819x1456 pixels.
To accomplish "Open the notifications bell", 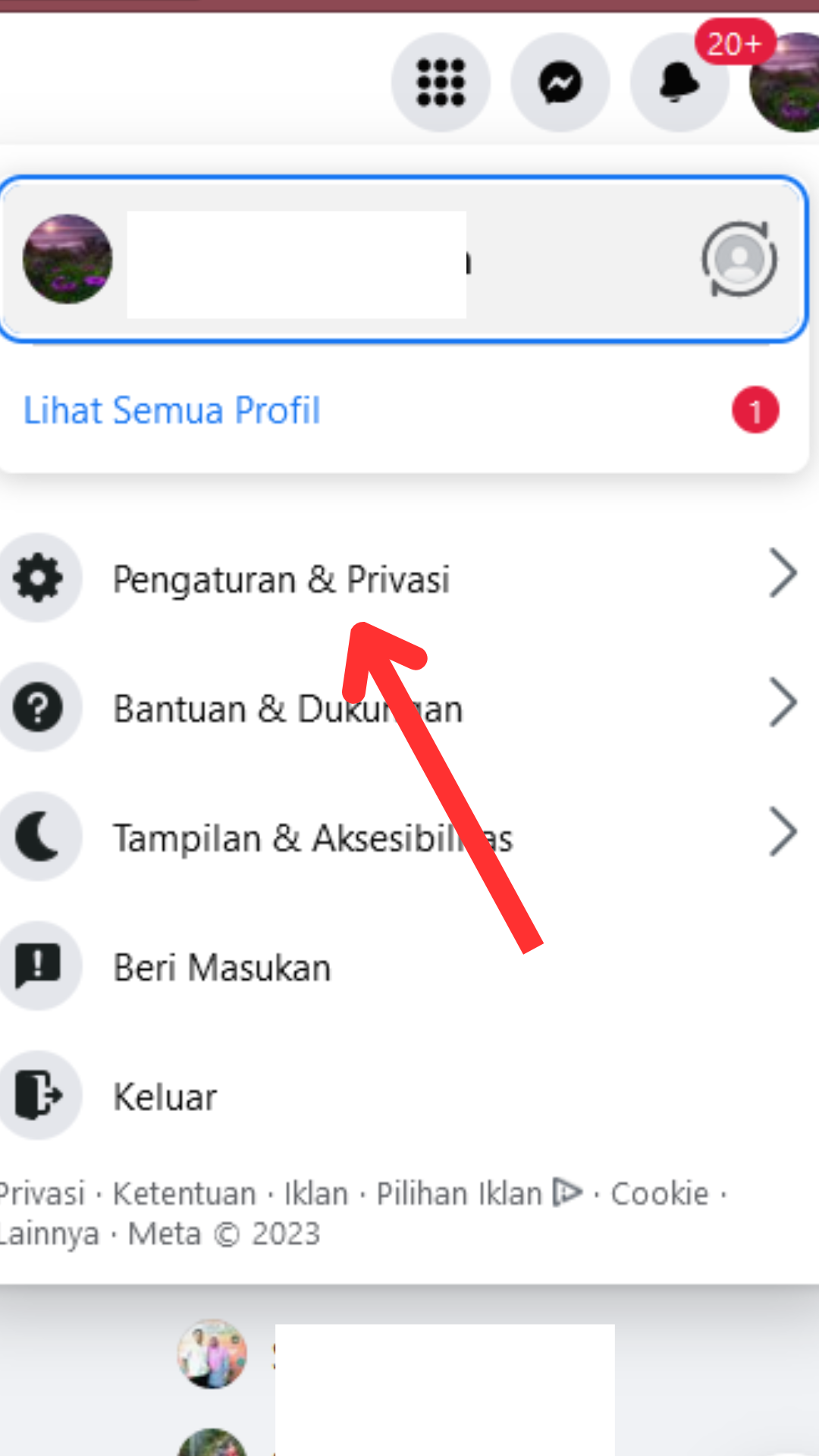I will (x=679, y=82).
